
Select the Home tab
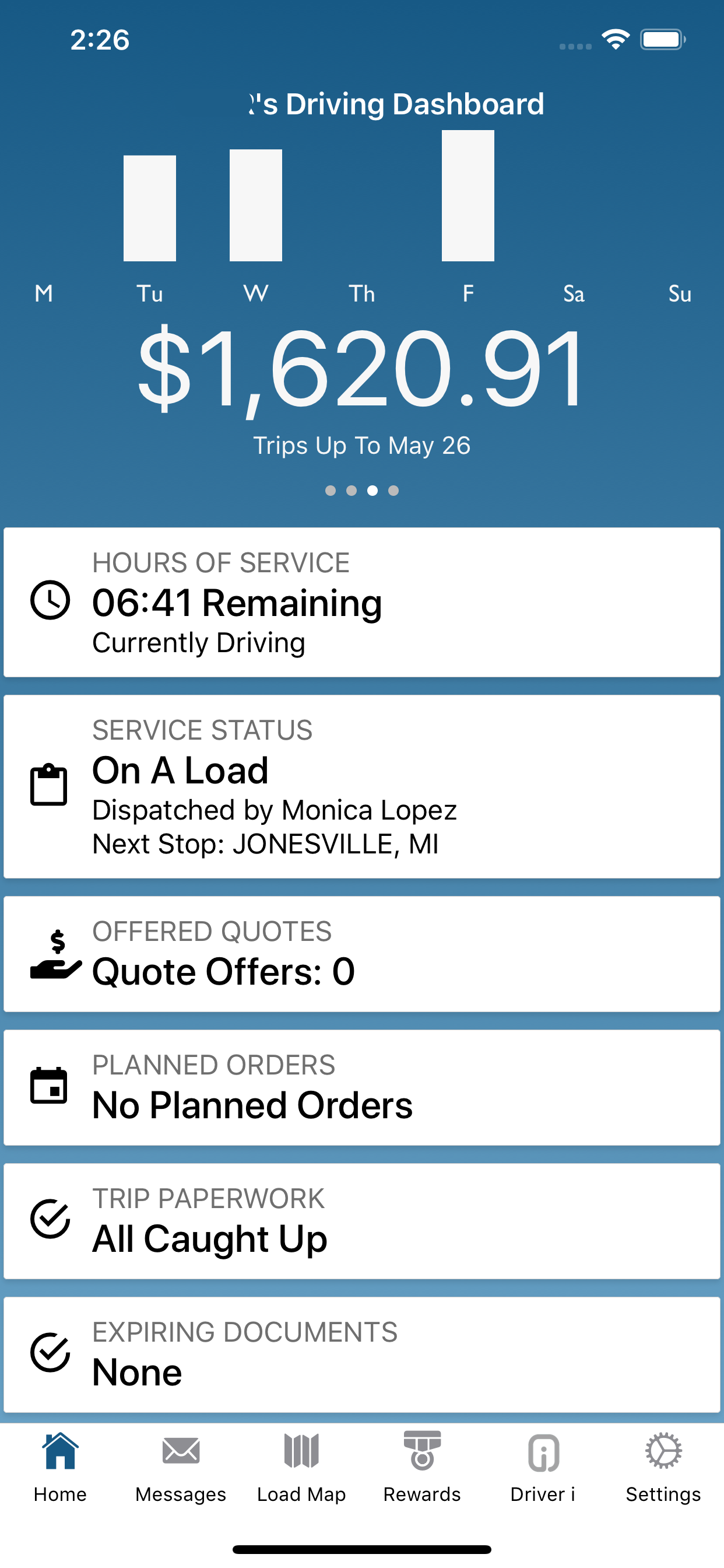pyautogui.click(x=60, y=1468)
